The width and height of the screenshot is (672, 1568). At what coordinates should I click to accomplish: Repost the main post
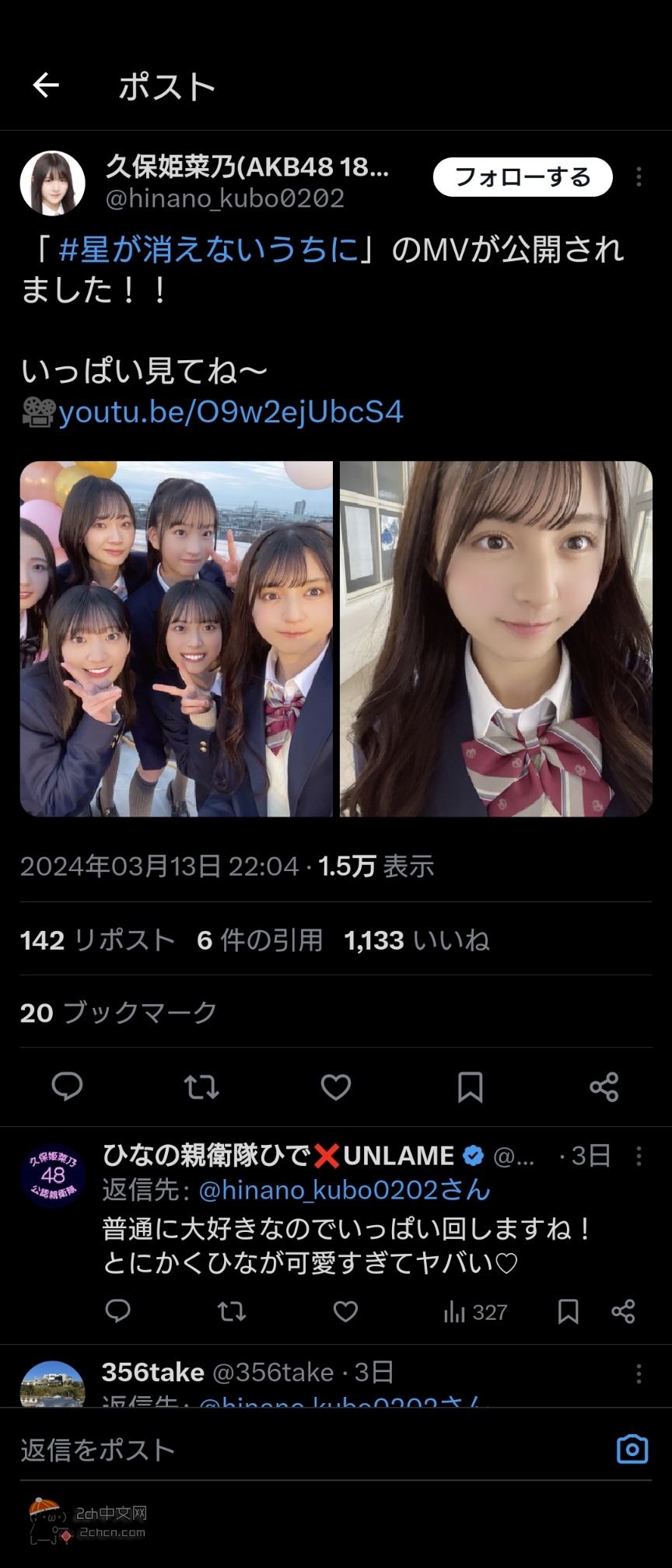point(201,1086)
